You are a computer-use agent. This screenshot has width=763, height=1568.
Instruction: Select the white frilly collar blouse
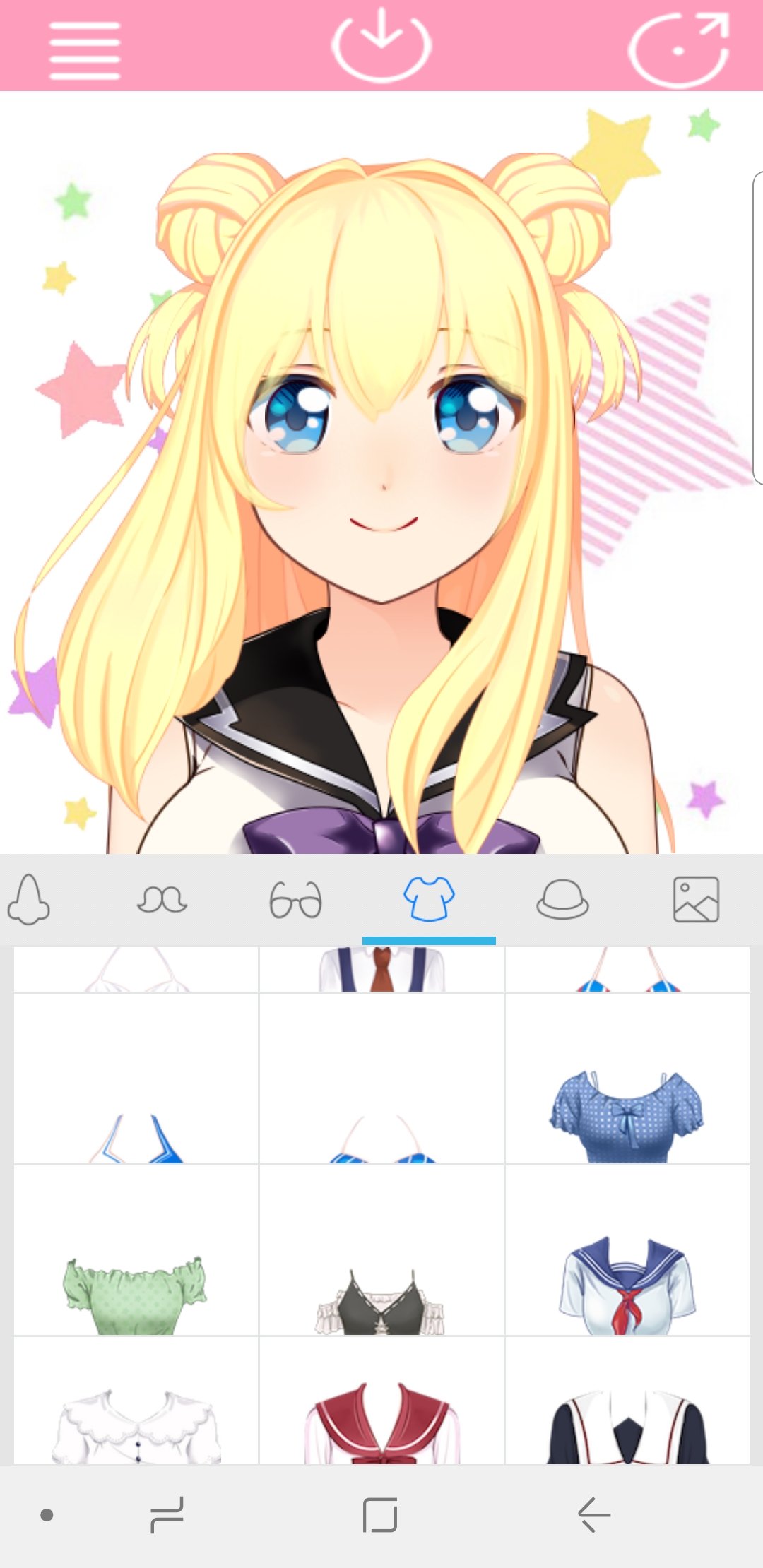pos(136,1401)
